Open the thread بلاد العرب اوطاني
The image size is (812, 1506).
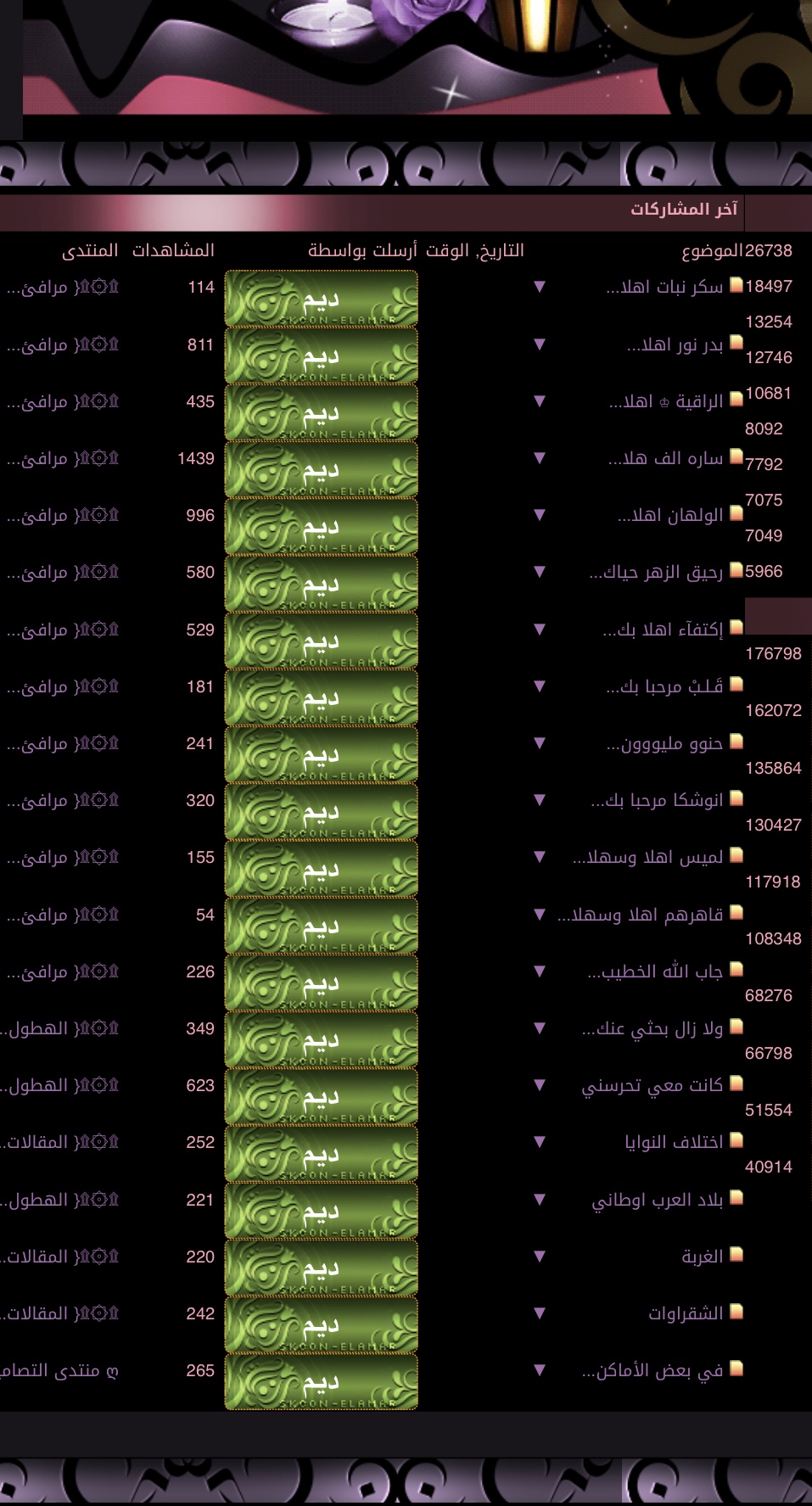658,1200
